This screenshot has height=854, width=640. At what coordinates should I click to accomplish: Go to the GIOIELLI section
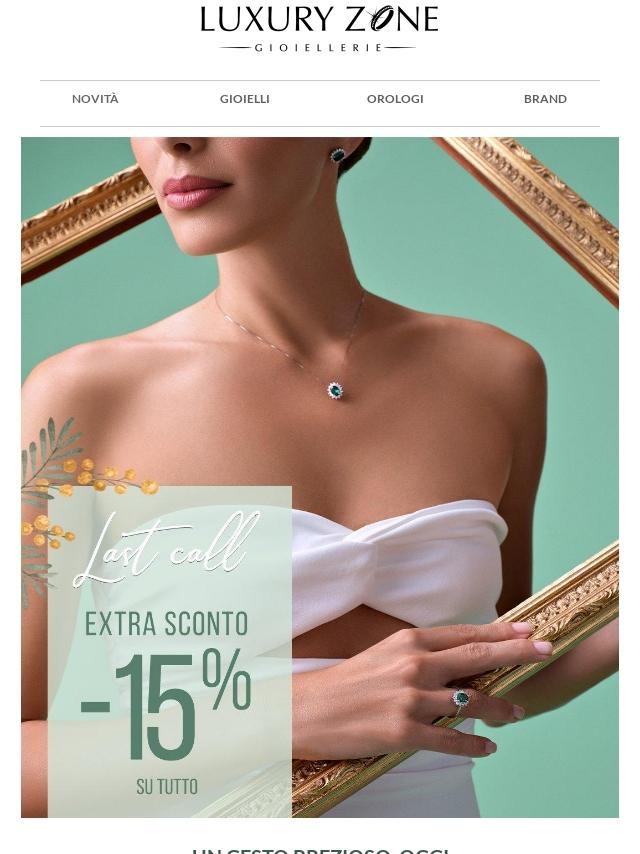click(245, 99)
